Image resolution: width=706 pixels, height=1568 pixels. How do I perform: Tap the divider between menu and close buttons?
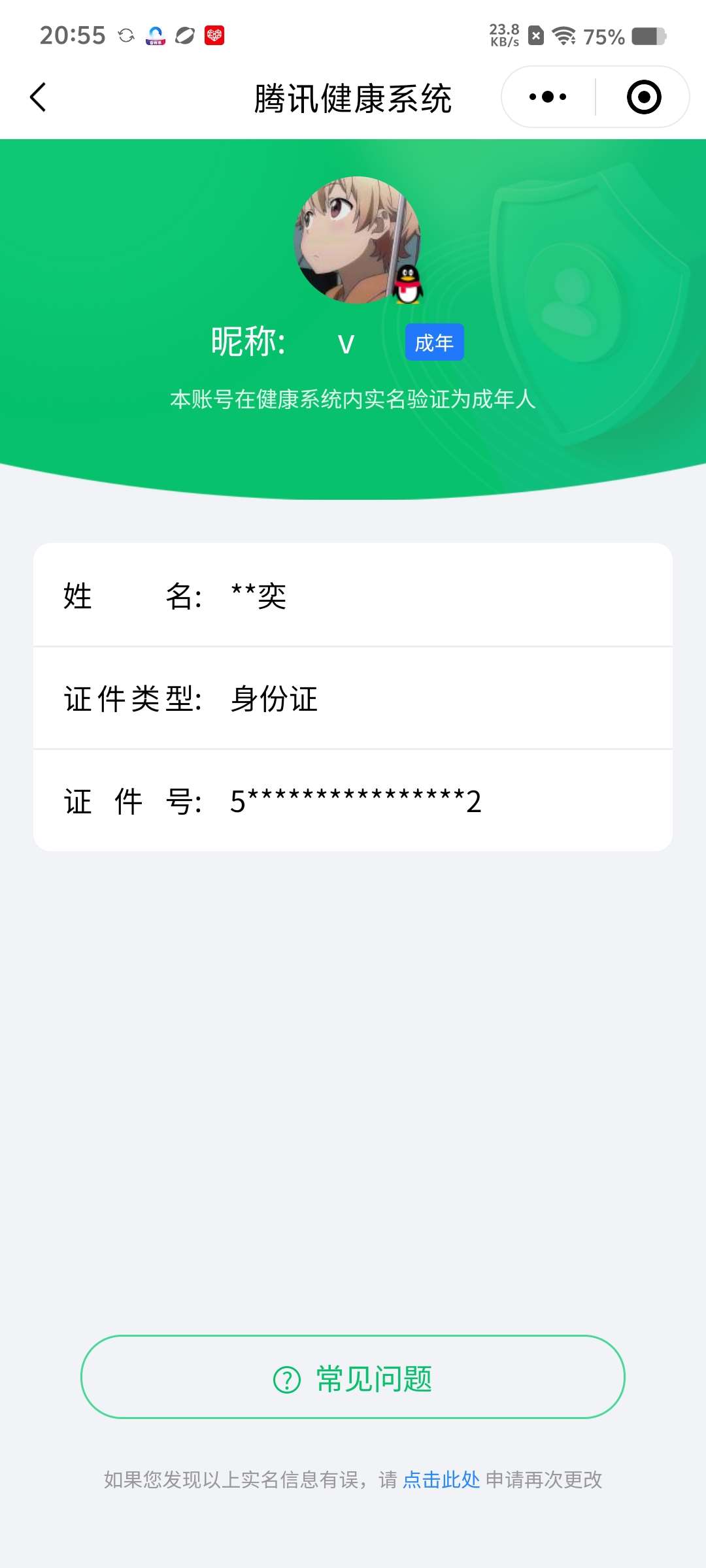(596, 97)
